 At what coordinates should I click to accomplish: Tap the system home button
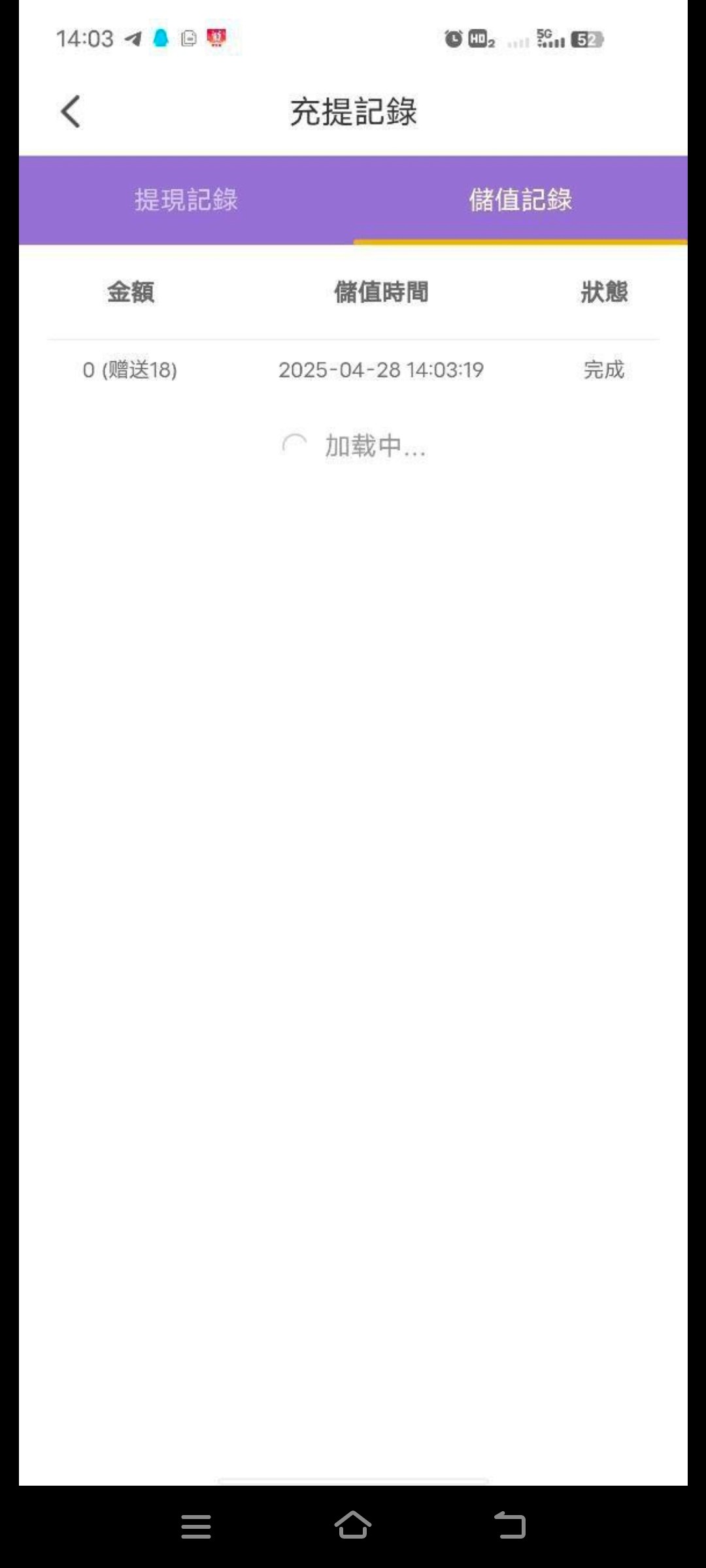tap(353, 1526)
